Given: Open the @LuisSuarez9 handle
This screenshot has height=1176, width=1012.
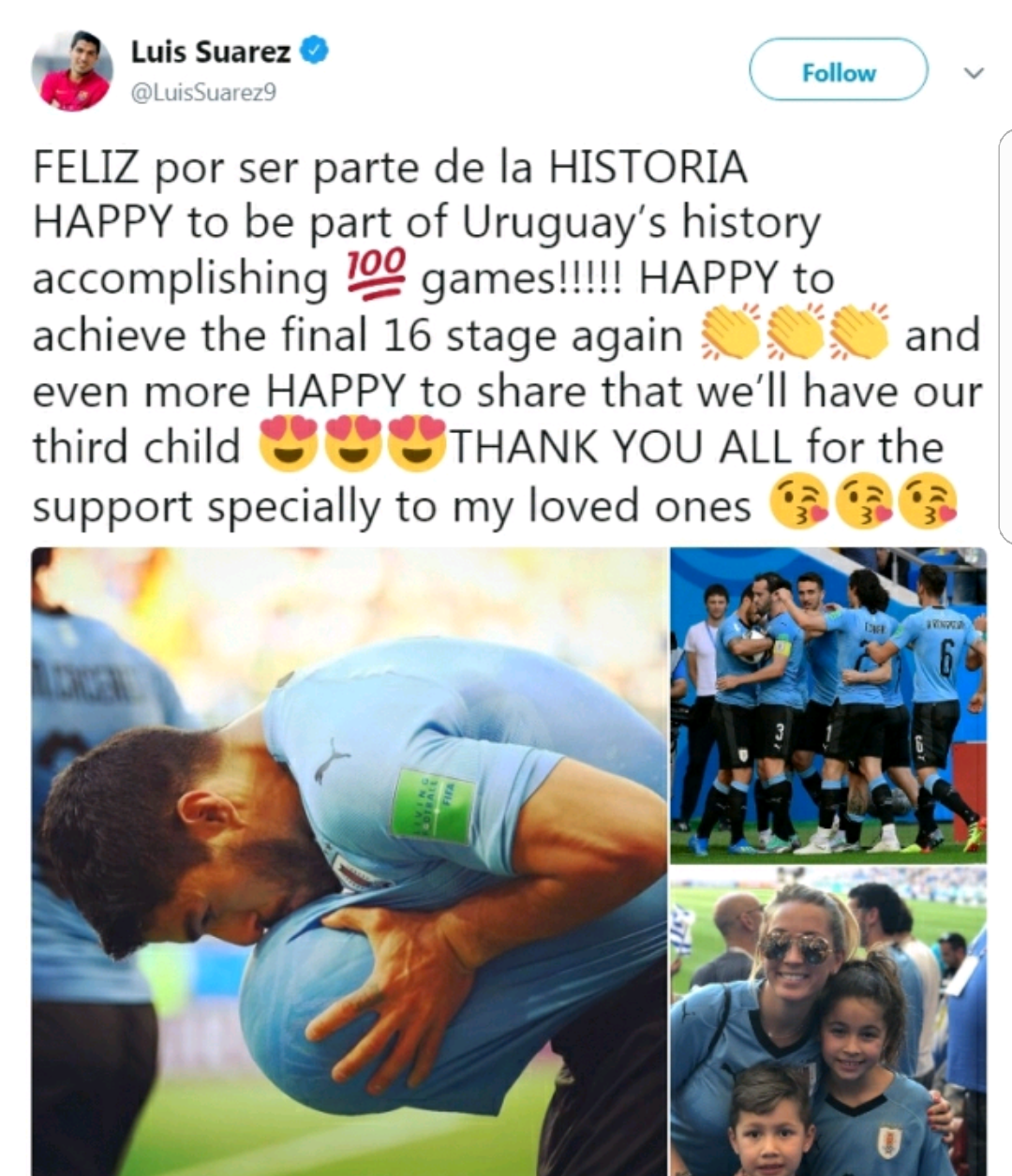Looking at the screenshot, I should pos(202,93).
